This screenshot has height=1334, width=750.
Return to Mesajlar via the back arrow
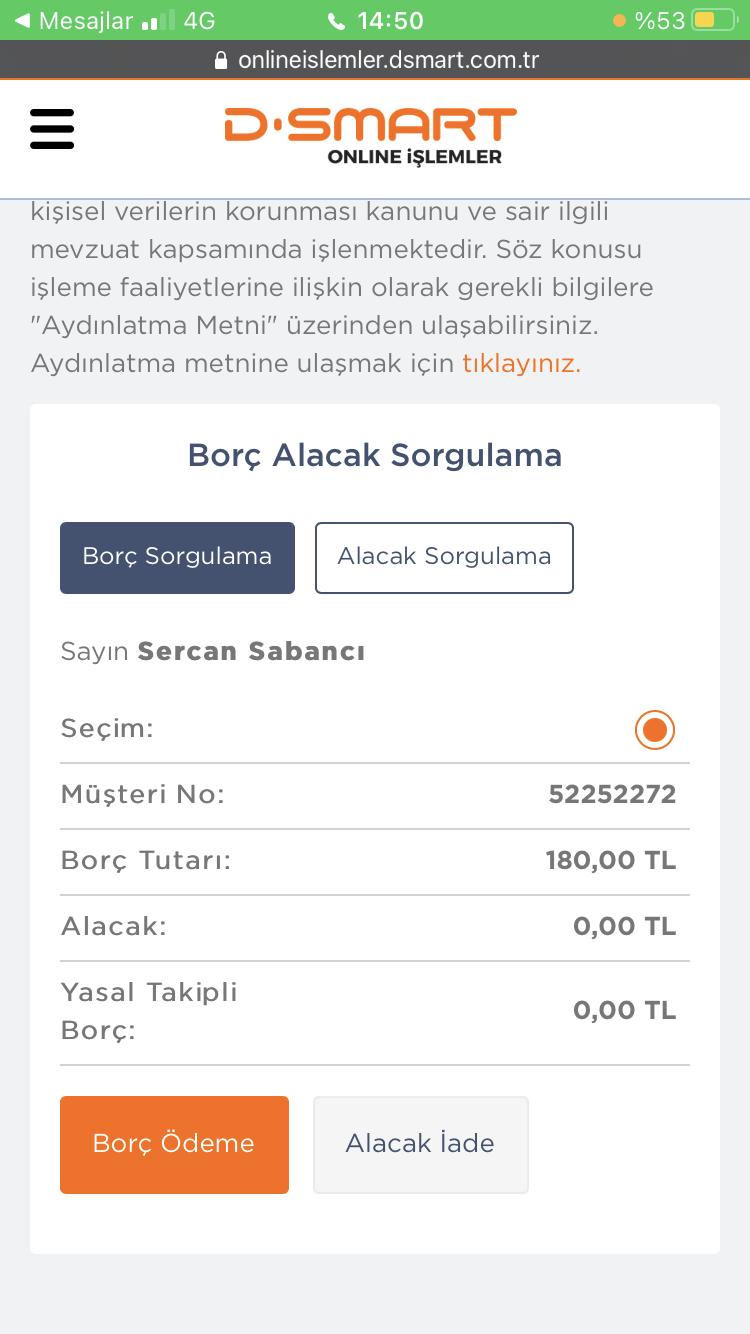click(x=73, y=20)
